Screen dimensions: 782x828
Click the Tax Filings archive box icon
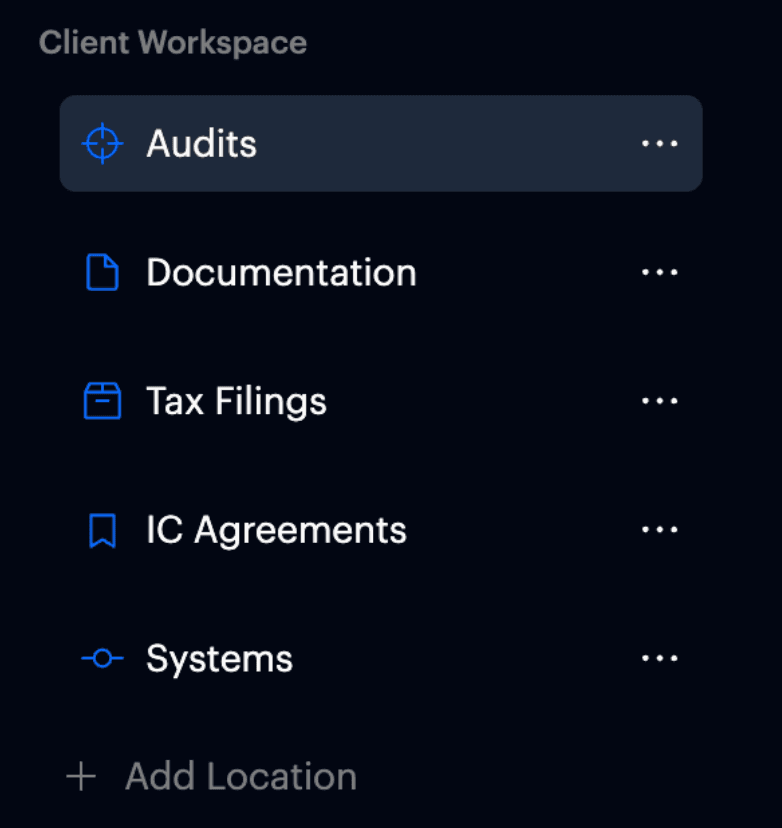[103, 400]
